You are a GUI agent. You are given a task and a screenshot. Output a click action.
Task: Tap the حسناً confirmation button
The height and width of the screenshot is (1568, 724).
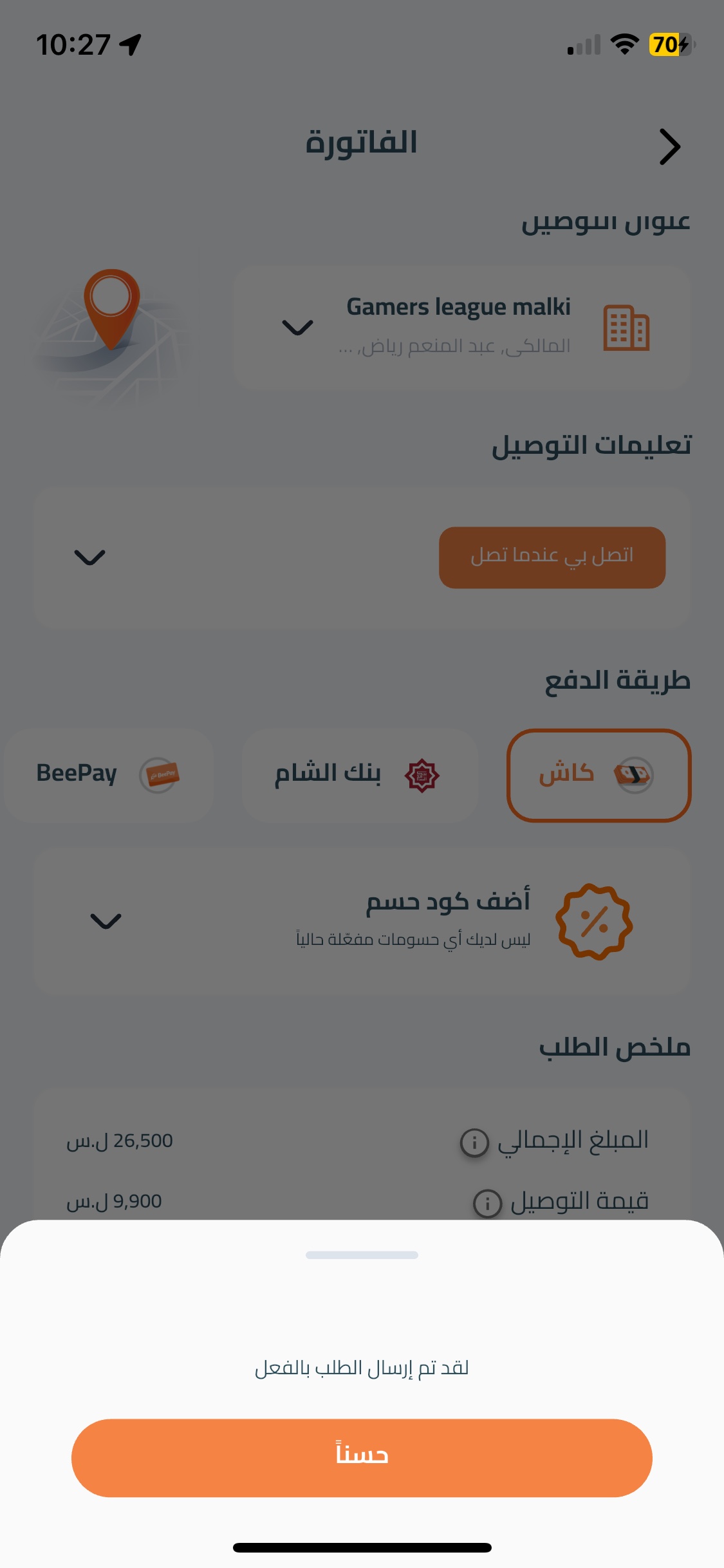click(x=362, y=1457)
